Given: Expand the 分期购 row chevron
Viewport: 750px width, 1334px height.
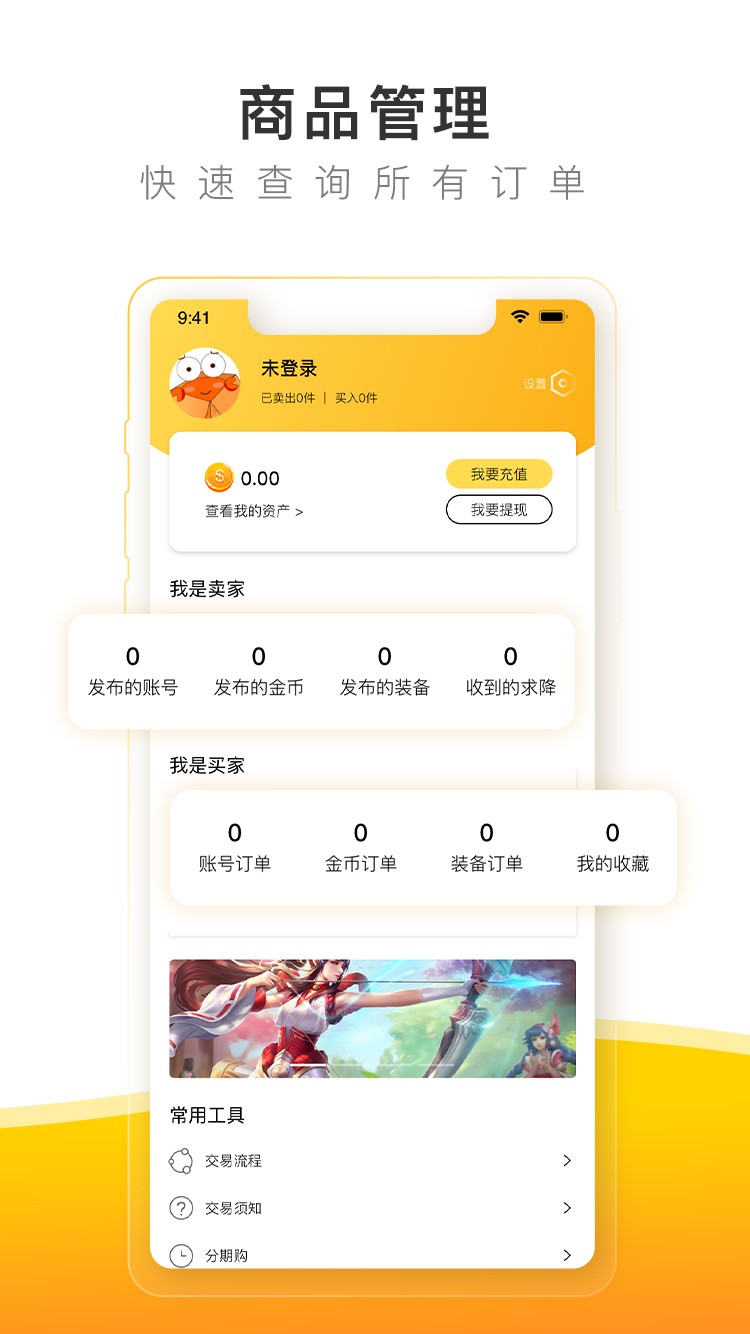Looking at the screenshot, I should tap(567, 1255).
